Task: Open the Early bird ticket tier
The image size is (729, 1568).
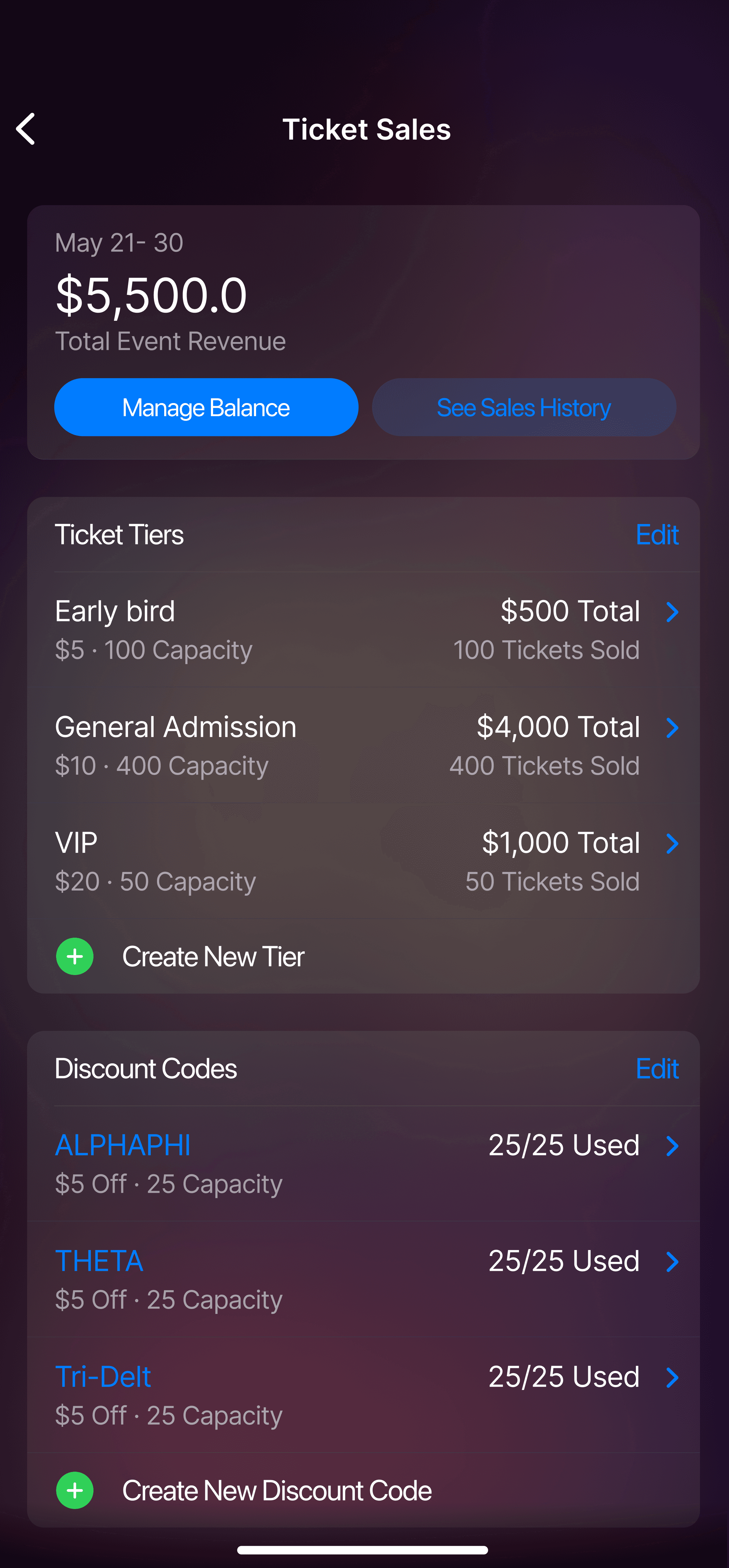Action: point(364,629)
